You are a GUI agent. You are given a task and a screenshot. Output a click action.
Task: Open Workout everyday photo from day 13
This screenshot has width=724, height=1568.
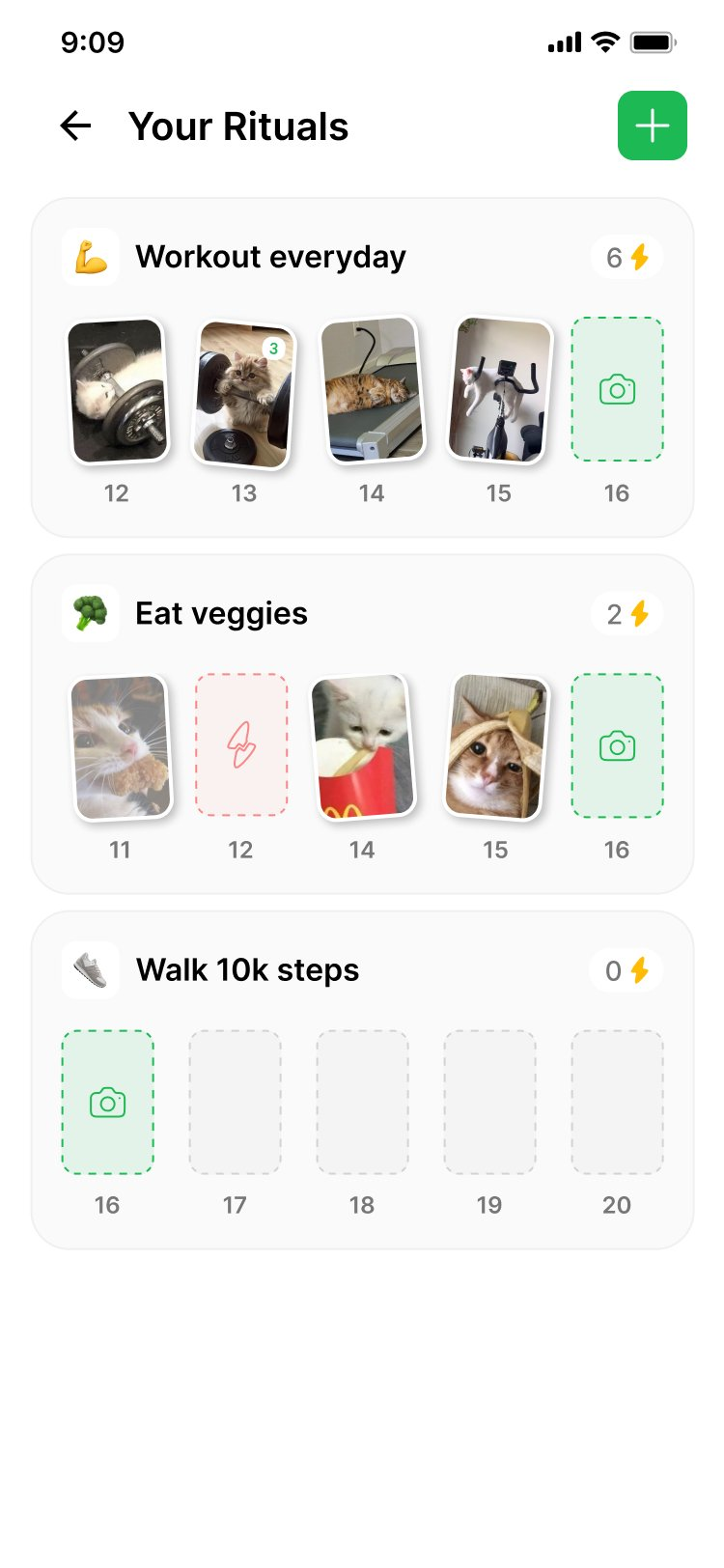pos(244,394)
